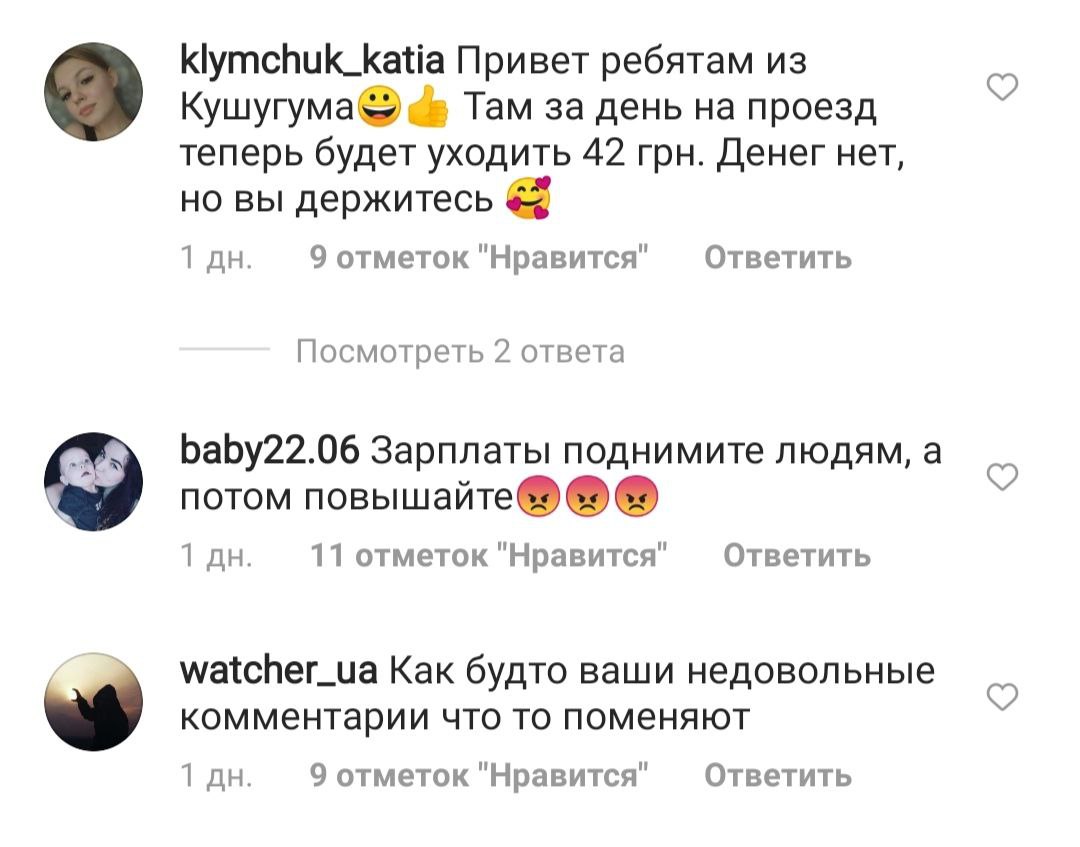Open the watcher_ua username link
This screenshot has height=847, width=1080.
(x=278, y=670)
